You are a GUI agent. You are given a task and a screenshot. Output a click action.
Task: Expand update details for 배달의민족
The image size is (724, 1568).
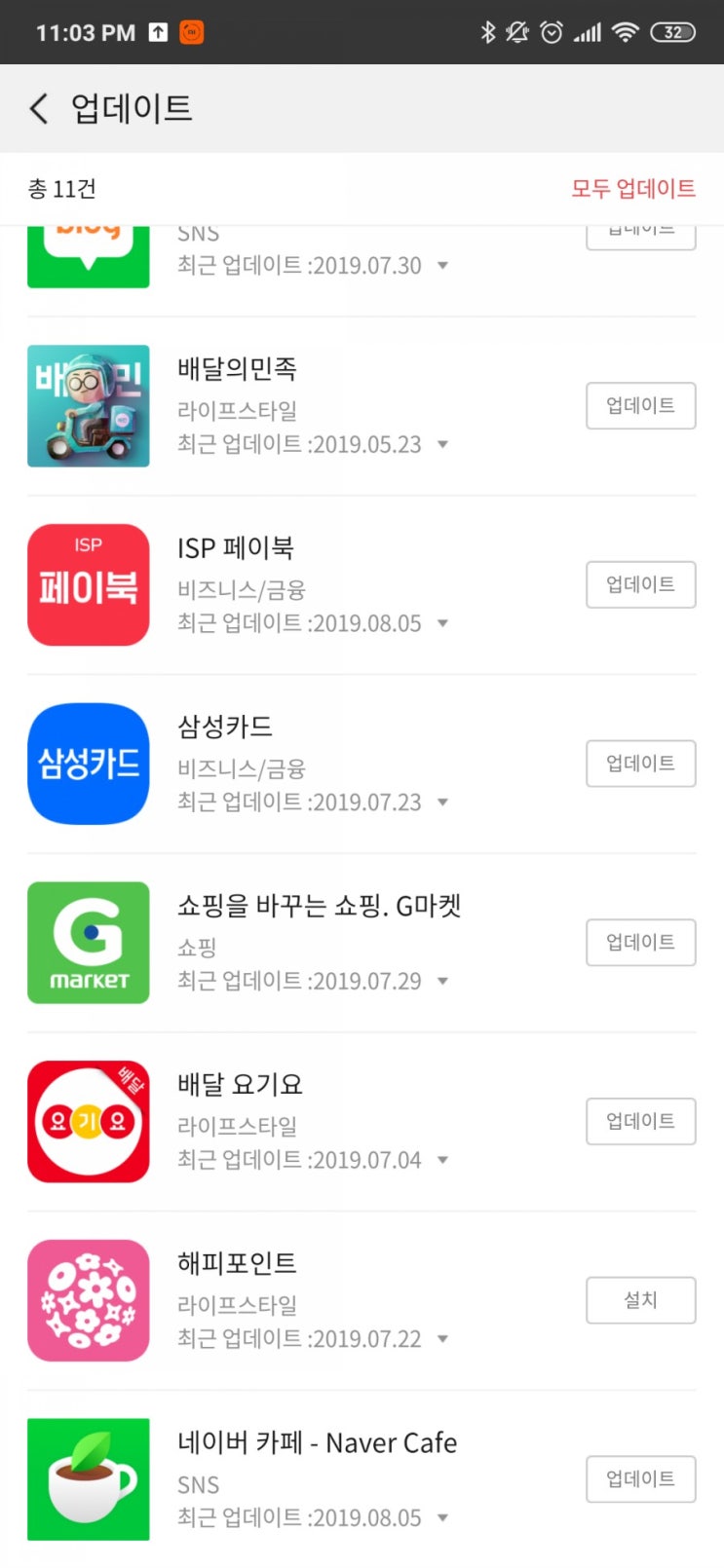pyautogui.click(x=441, y=444)
